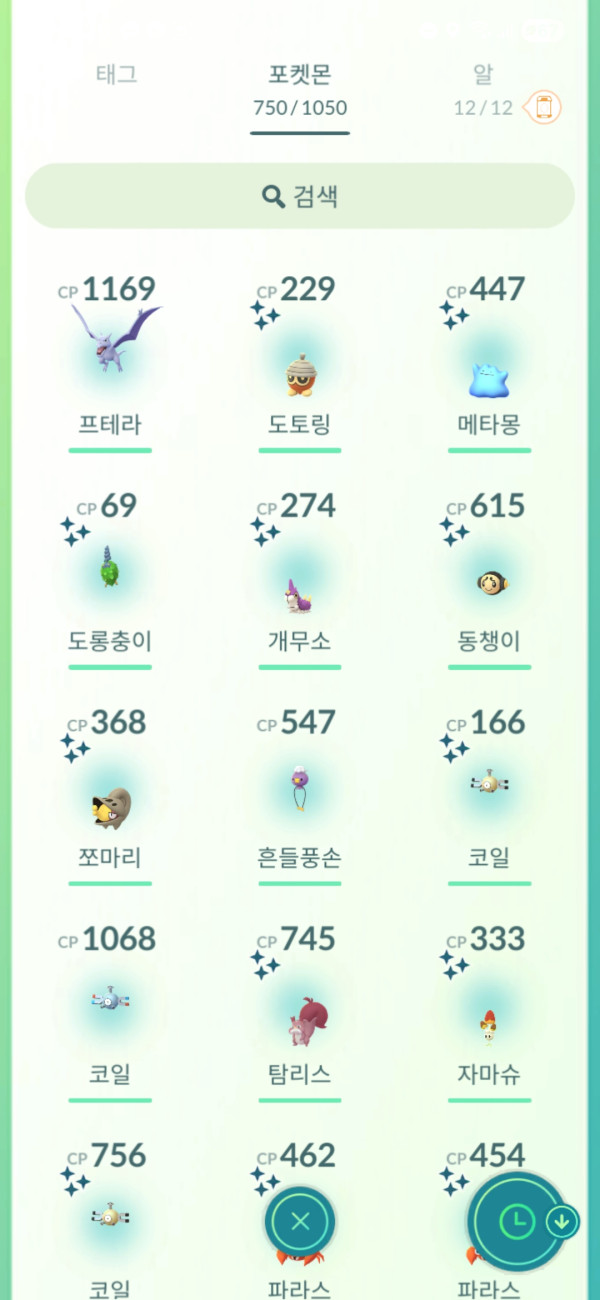
Task: Open 동챙이 with CP 615
Action: (x=489, y=578)
